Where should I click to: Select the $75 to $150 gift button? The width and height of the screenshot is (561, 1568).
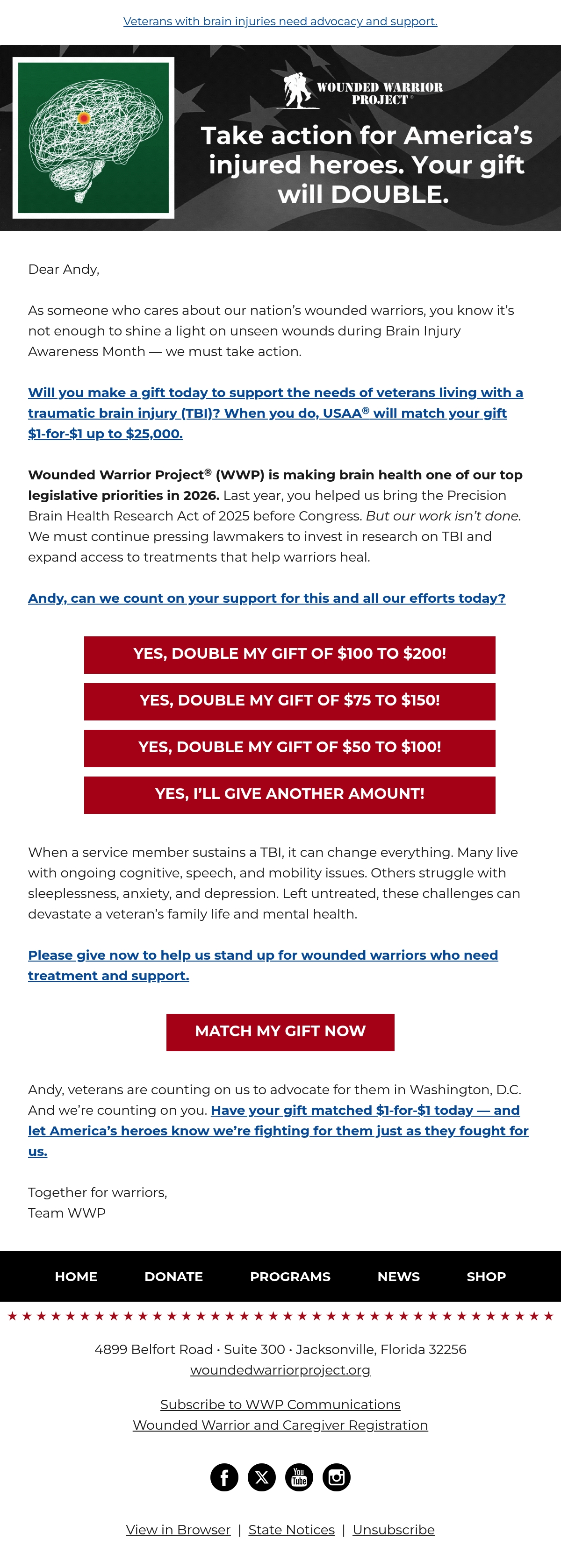289,701
